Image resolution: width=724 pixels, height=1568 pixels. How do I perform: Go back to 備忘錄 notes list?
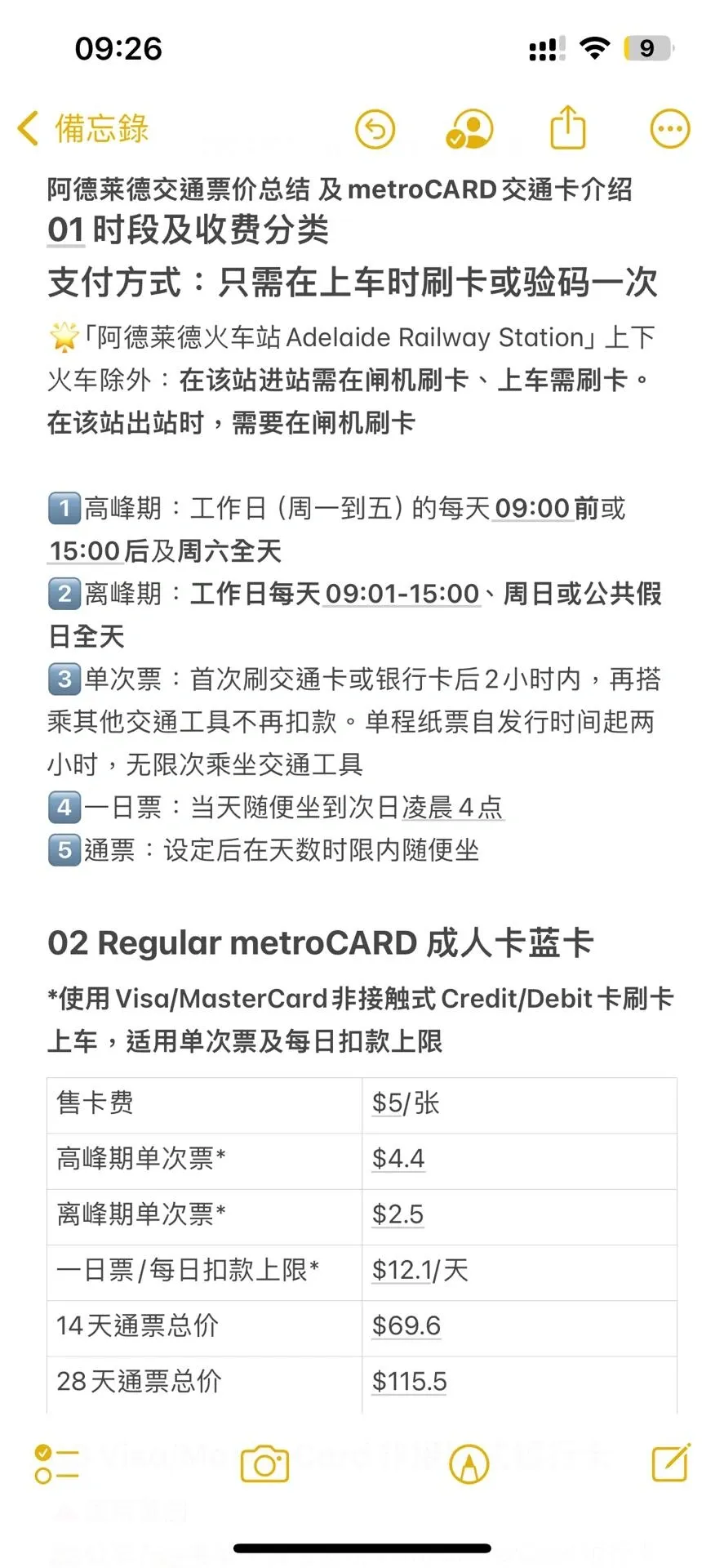point(83,129)
